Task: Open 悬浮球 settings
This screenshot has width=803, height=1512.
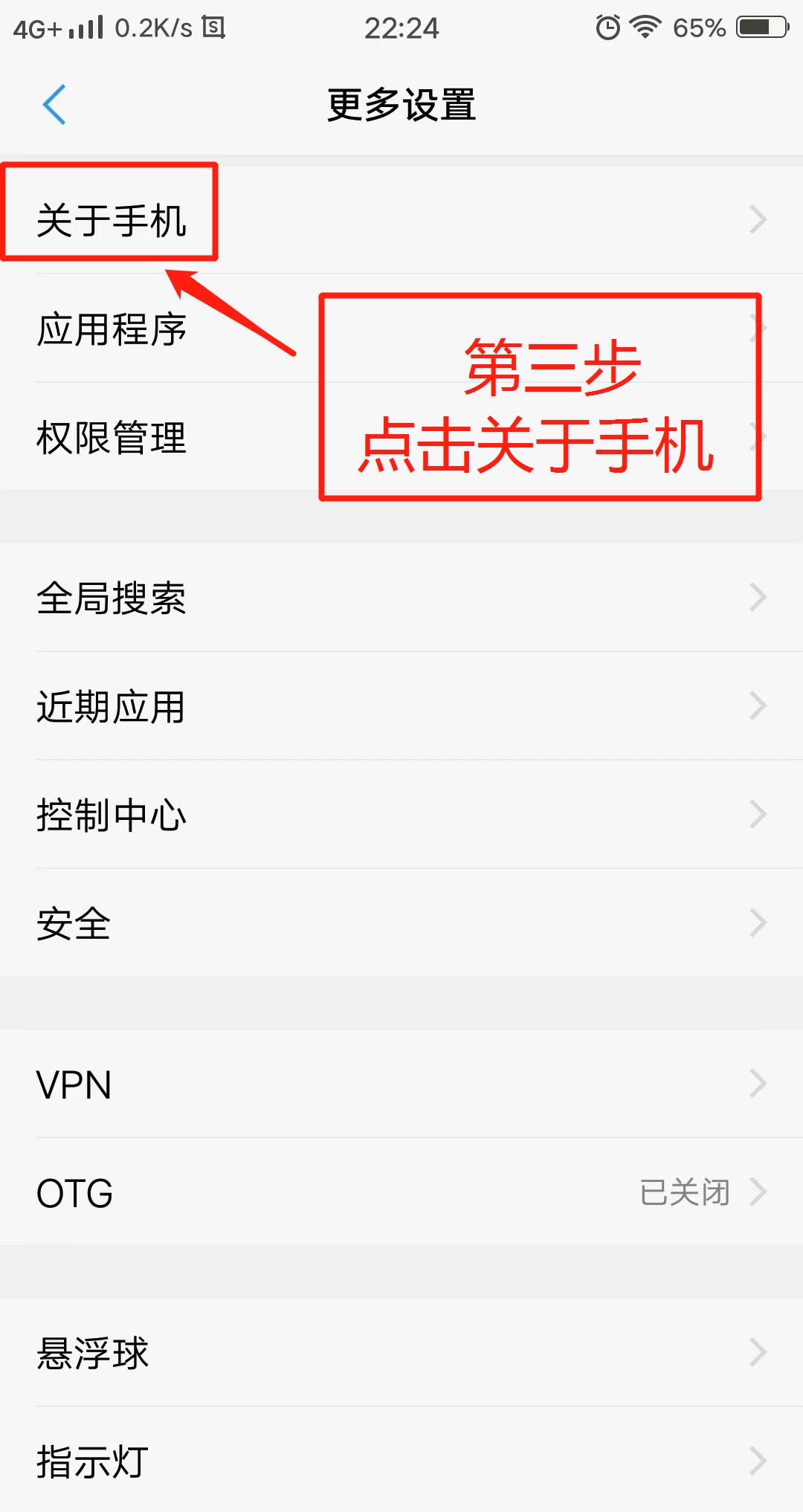Action: [x=401, y=1353]
